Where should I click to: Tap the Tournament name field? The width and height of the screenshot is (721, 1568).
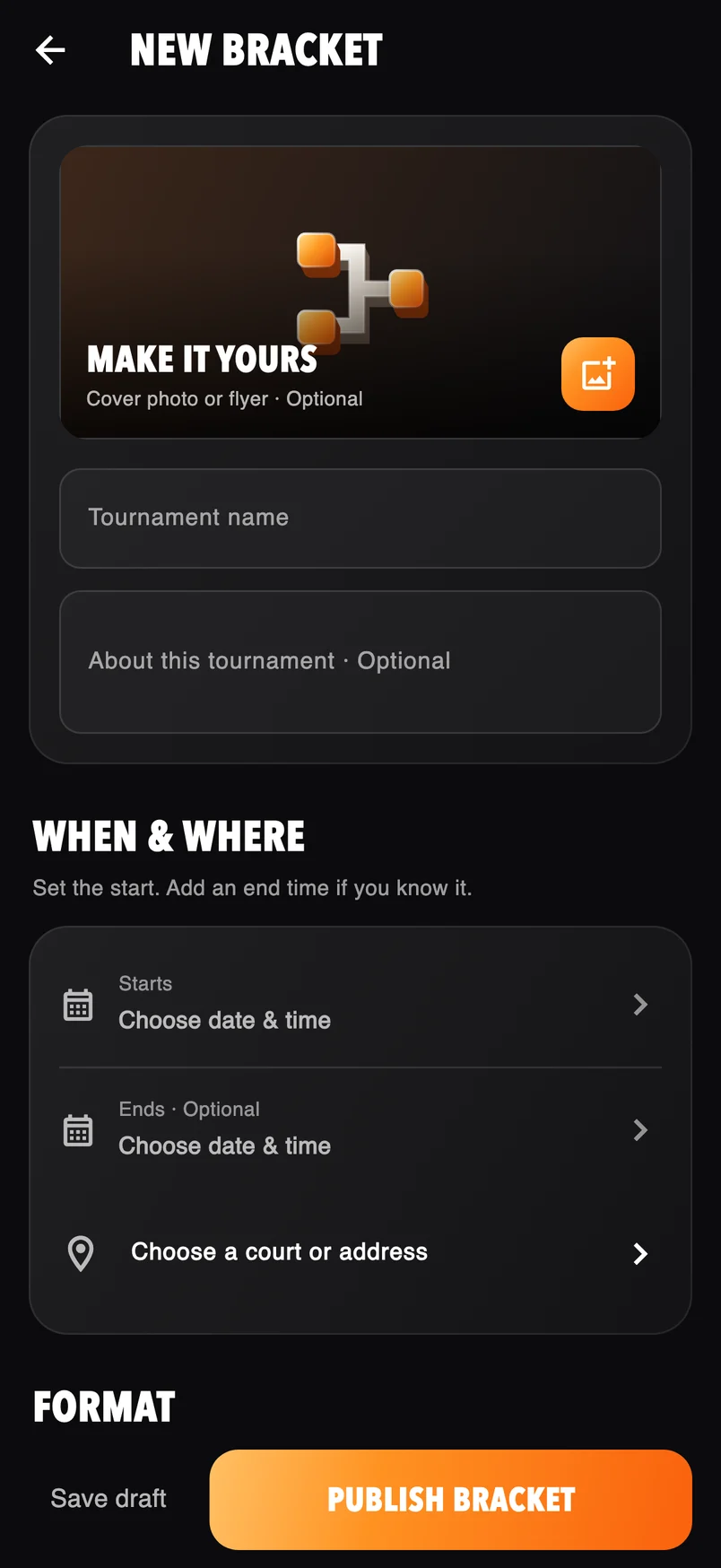coord(360,518)
